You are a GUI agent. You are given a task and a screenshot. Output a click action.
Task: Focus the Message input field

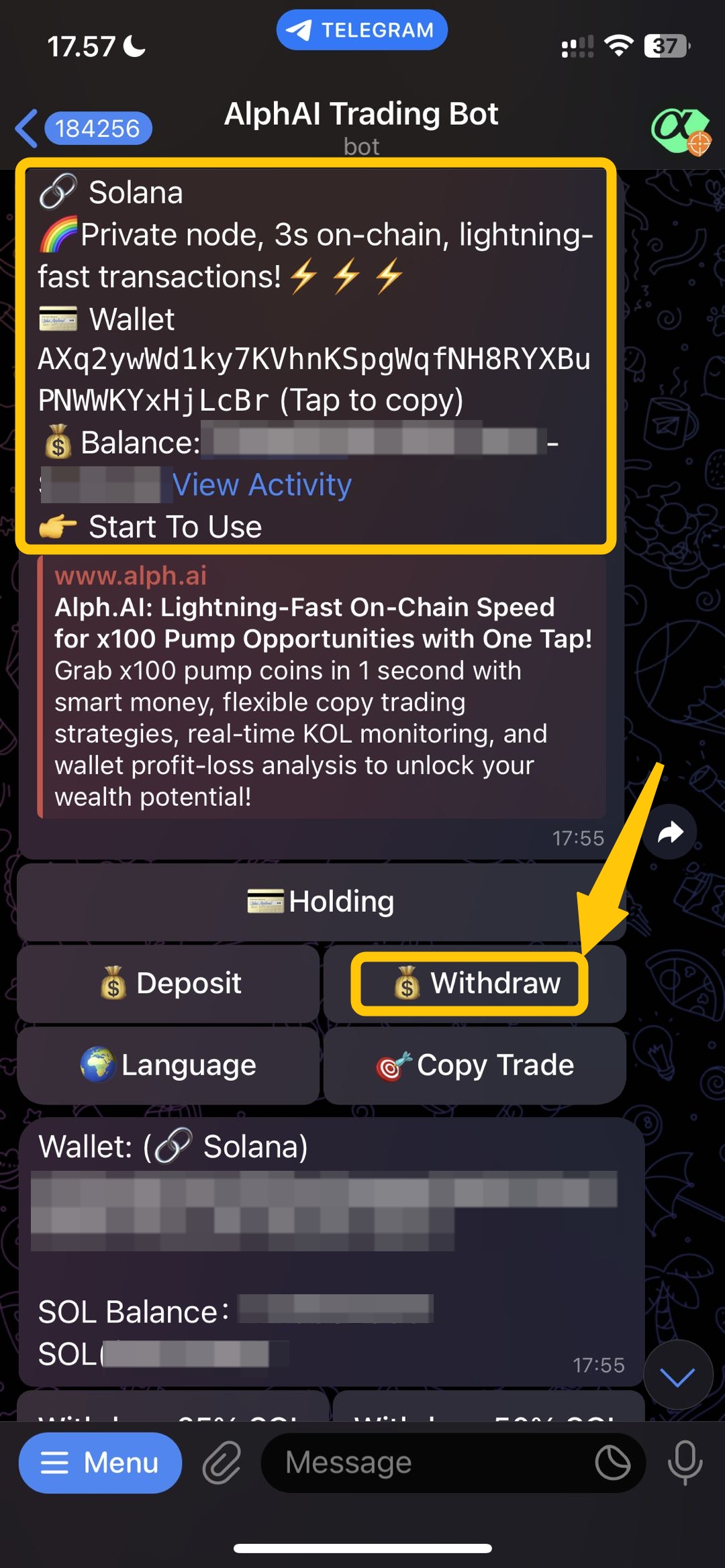click(430, 1463)
